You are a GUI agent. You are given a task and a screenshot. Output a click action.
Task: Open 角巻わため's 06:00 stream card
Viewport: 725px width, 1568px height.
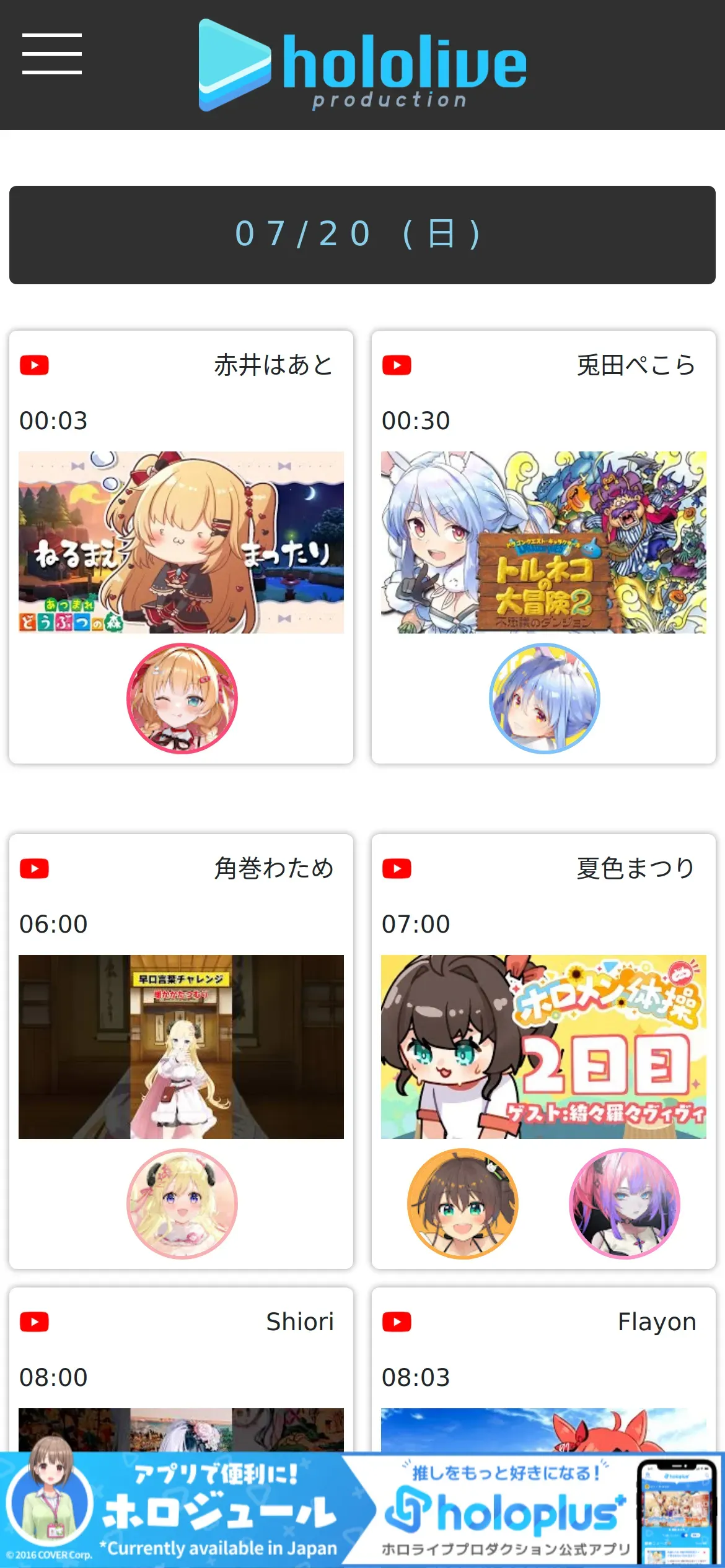click(181, 1047)
